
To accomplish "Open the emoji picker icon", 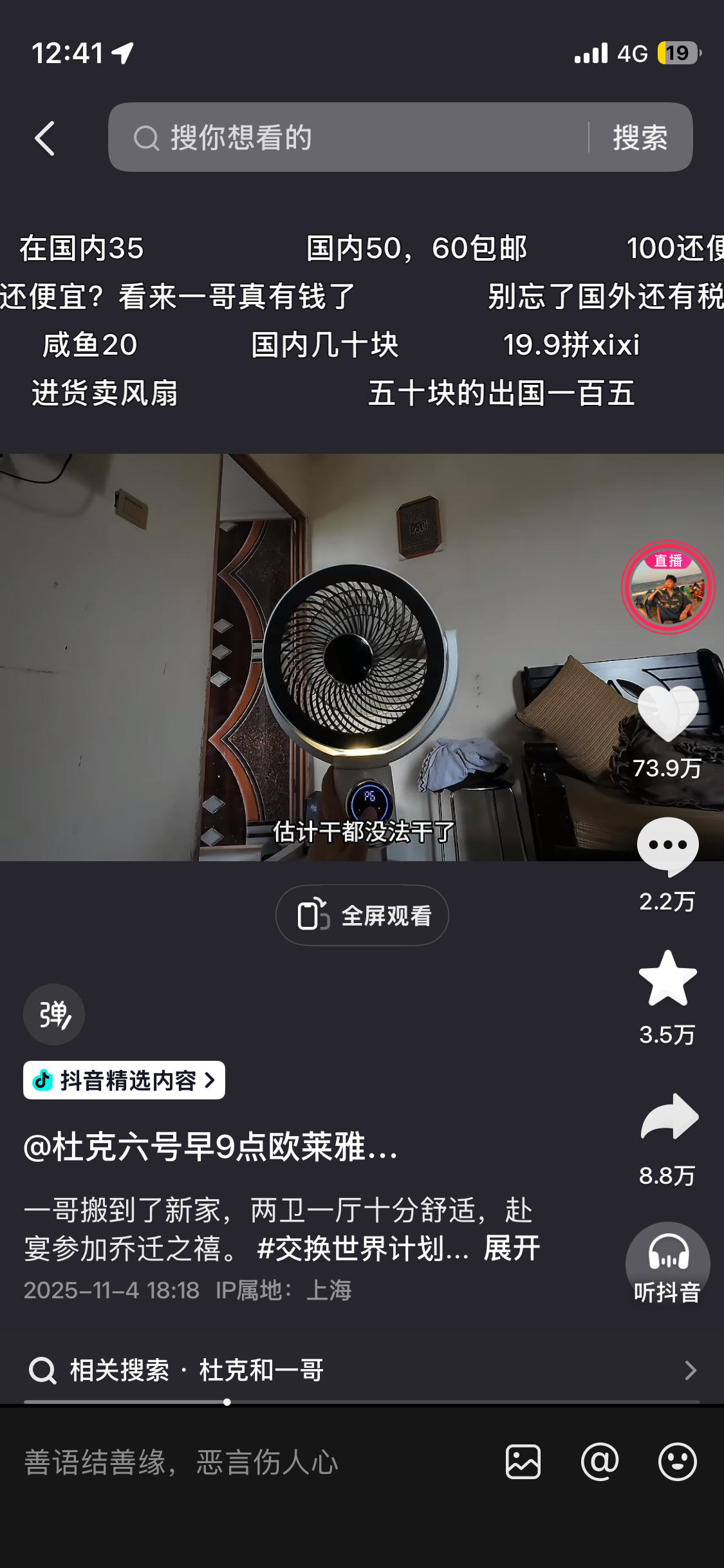I will (677, 1462).
